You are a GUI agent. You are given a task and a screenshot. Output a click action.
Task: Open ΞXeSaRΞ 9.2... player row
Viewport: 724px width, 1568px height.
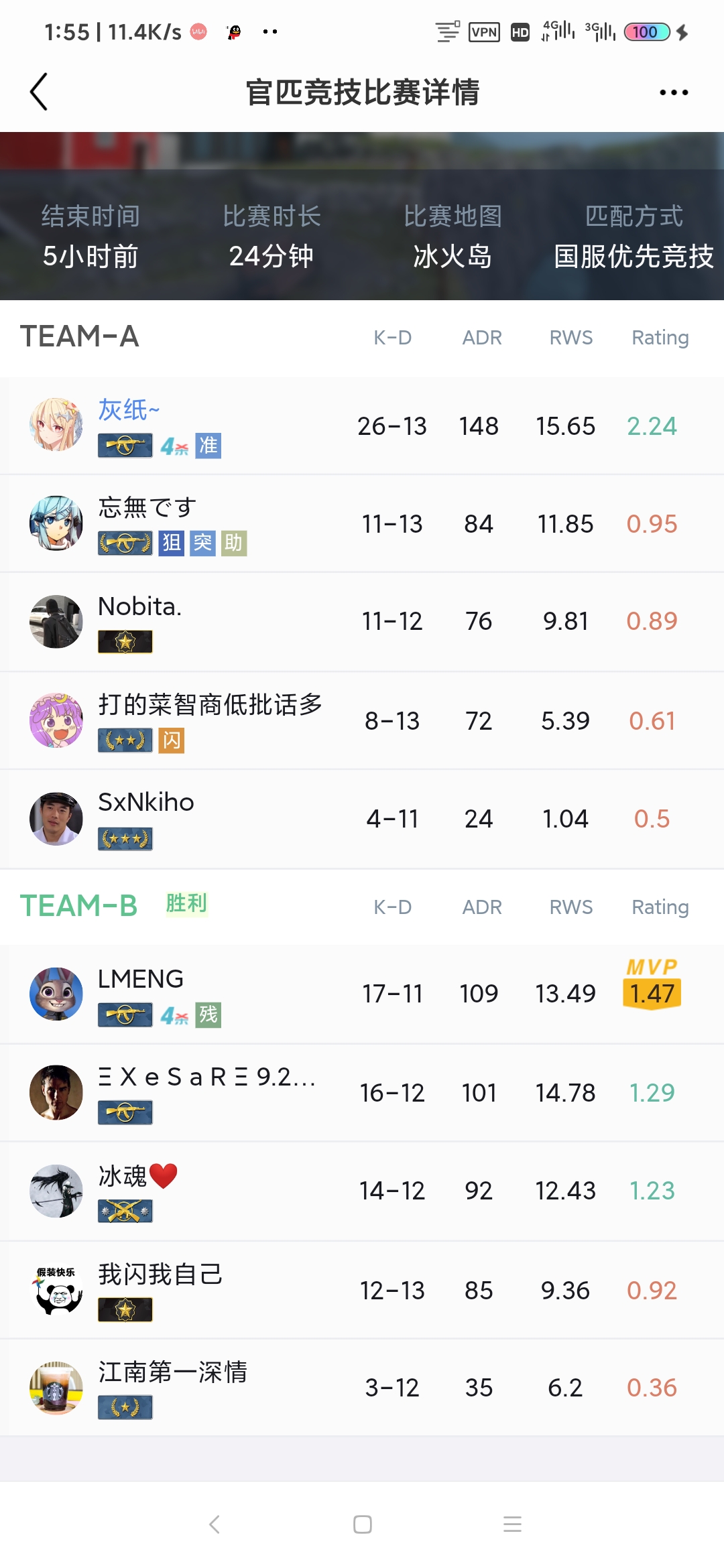[362, 1093]
